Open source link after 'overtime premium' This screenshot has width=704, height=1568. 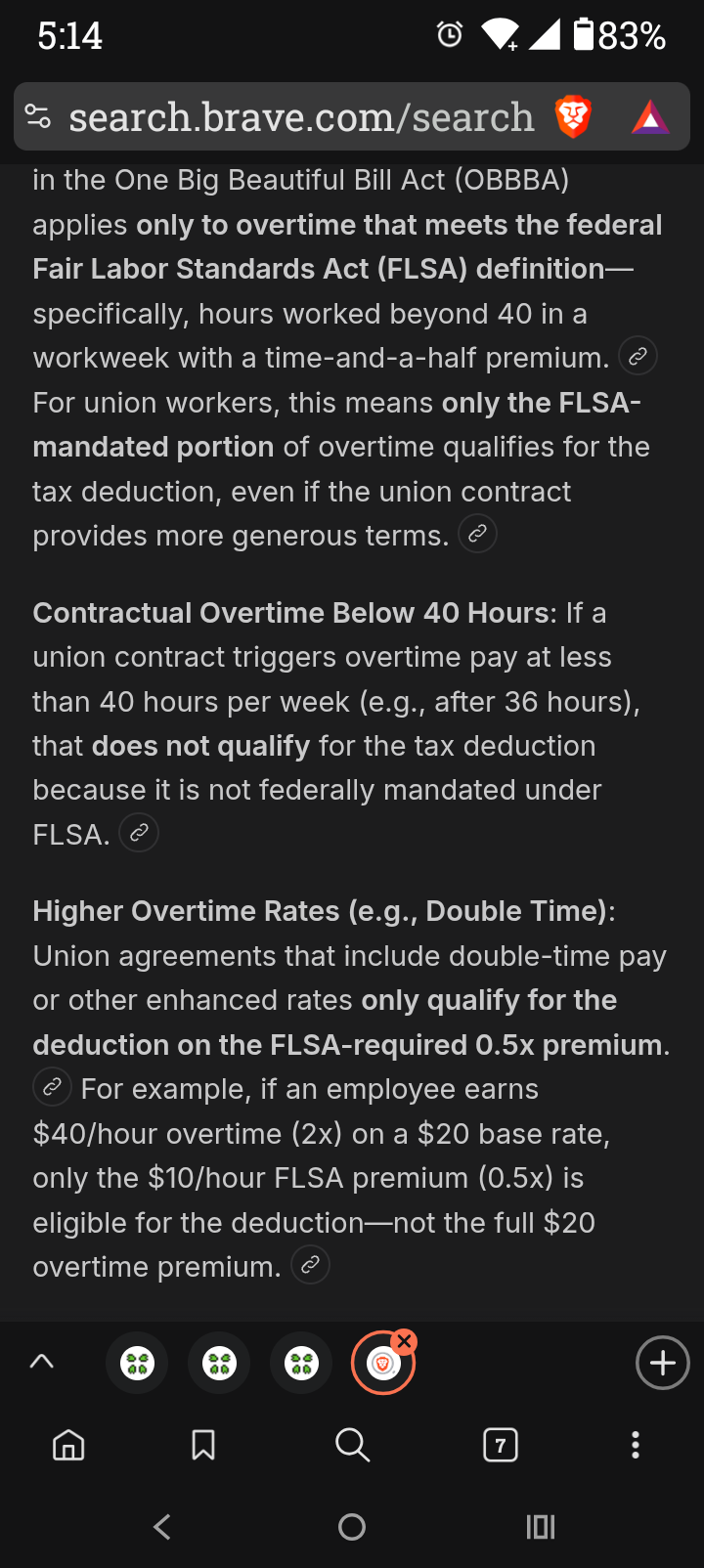(x=310, y=1265)
